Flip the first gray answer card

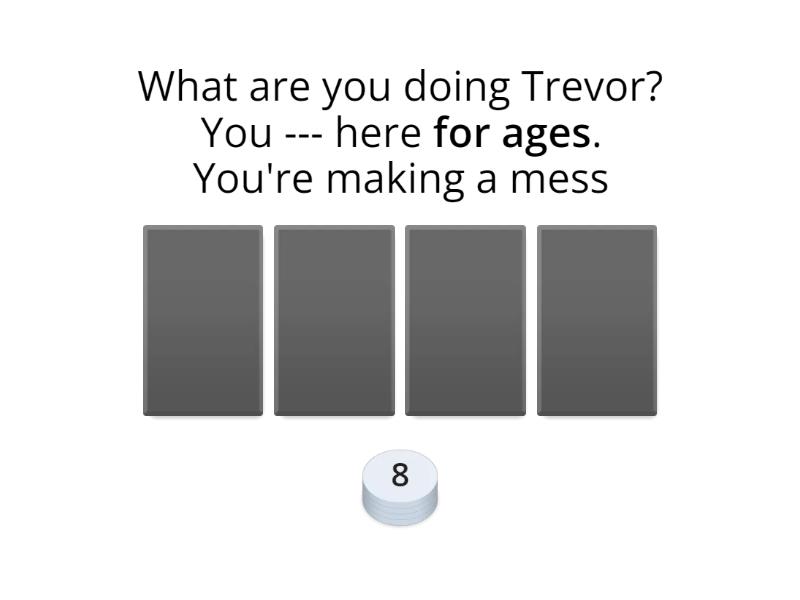point(203,320)
